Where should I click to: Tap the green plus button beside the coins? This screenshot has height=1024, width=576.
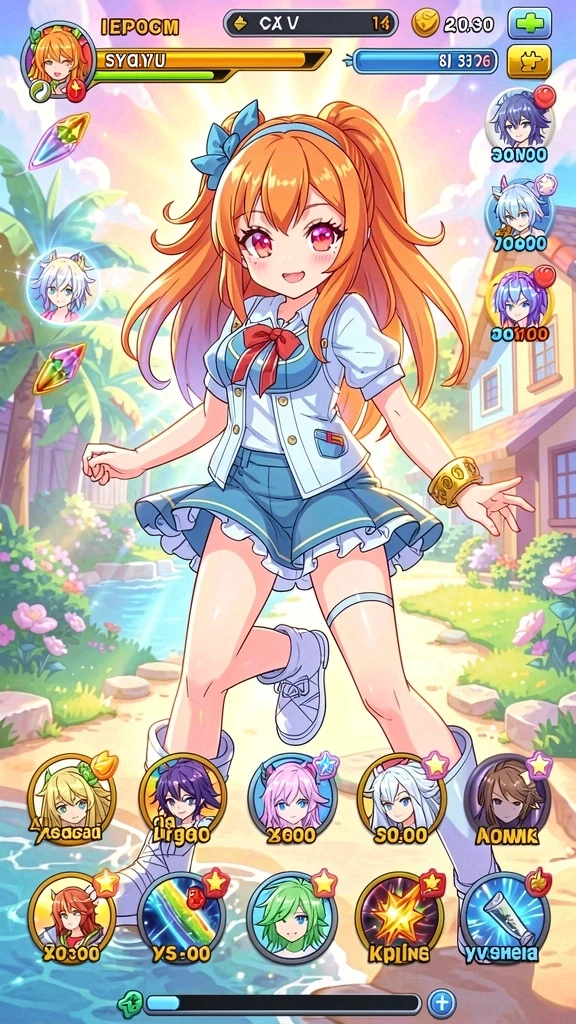pyautogui.click(x=530, y=24)
